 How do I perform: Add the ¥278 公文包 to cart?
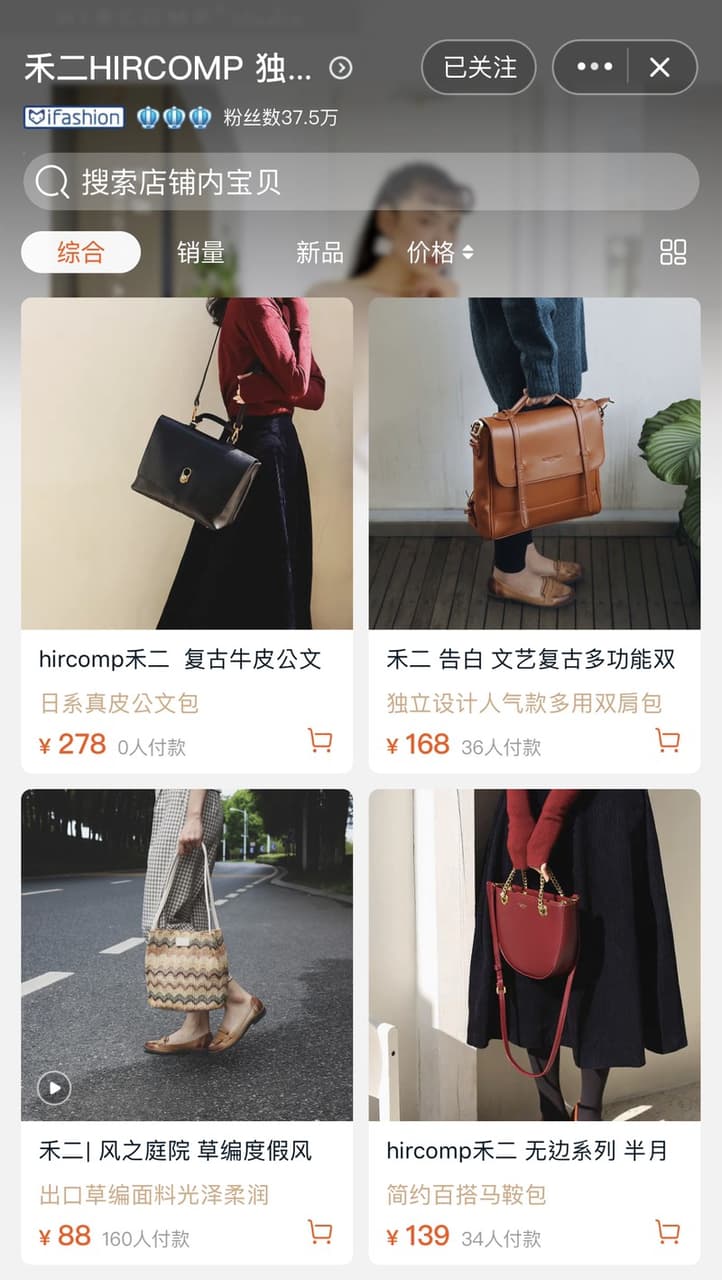tap(320, 741)
